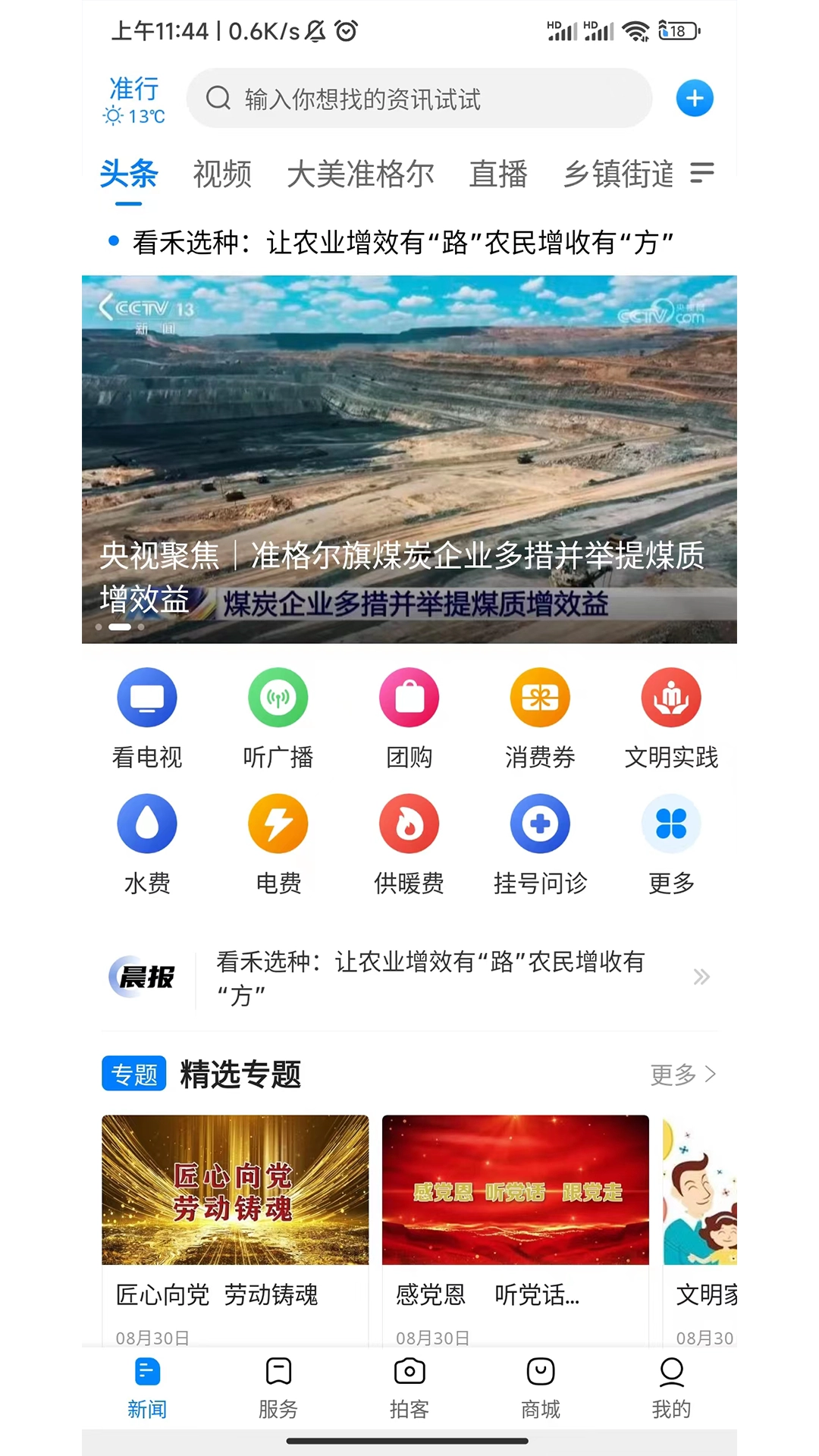Screen dimensions: 819x1456
Task: Tap the search input field
Action: pyautogui.click(x=421, y=98)
